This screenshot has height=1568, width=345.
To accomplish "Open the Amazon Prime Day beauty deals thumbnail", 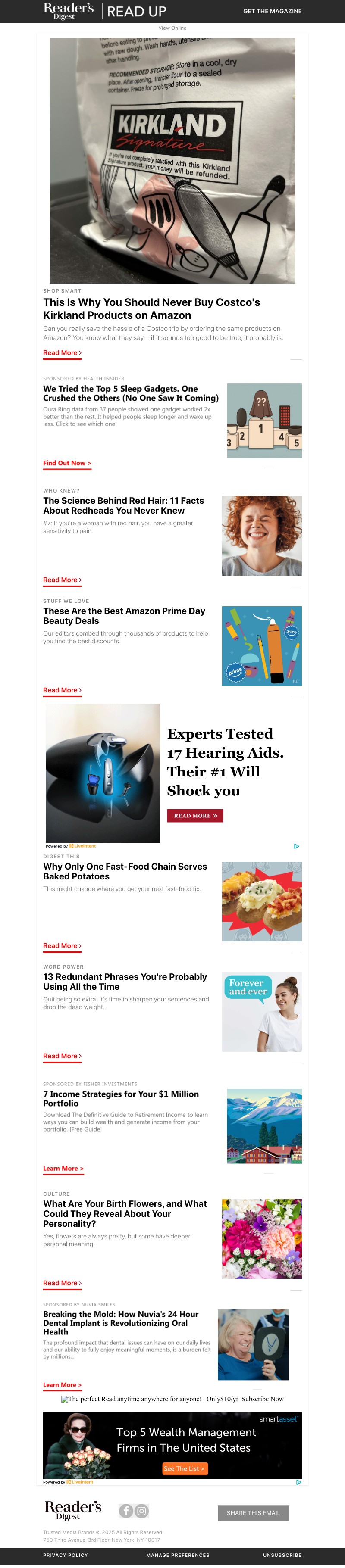I will click(x=261, y=646).
